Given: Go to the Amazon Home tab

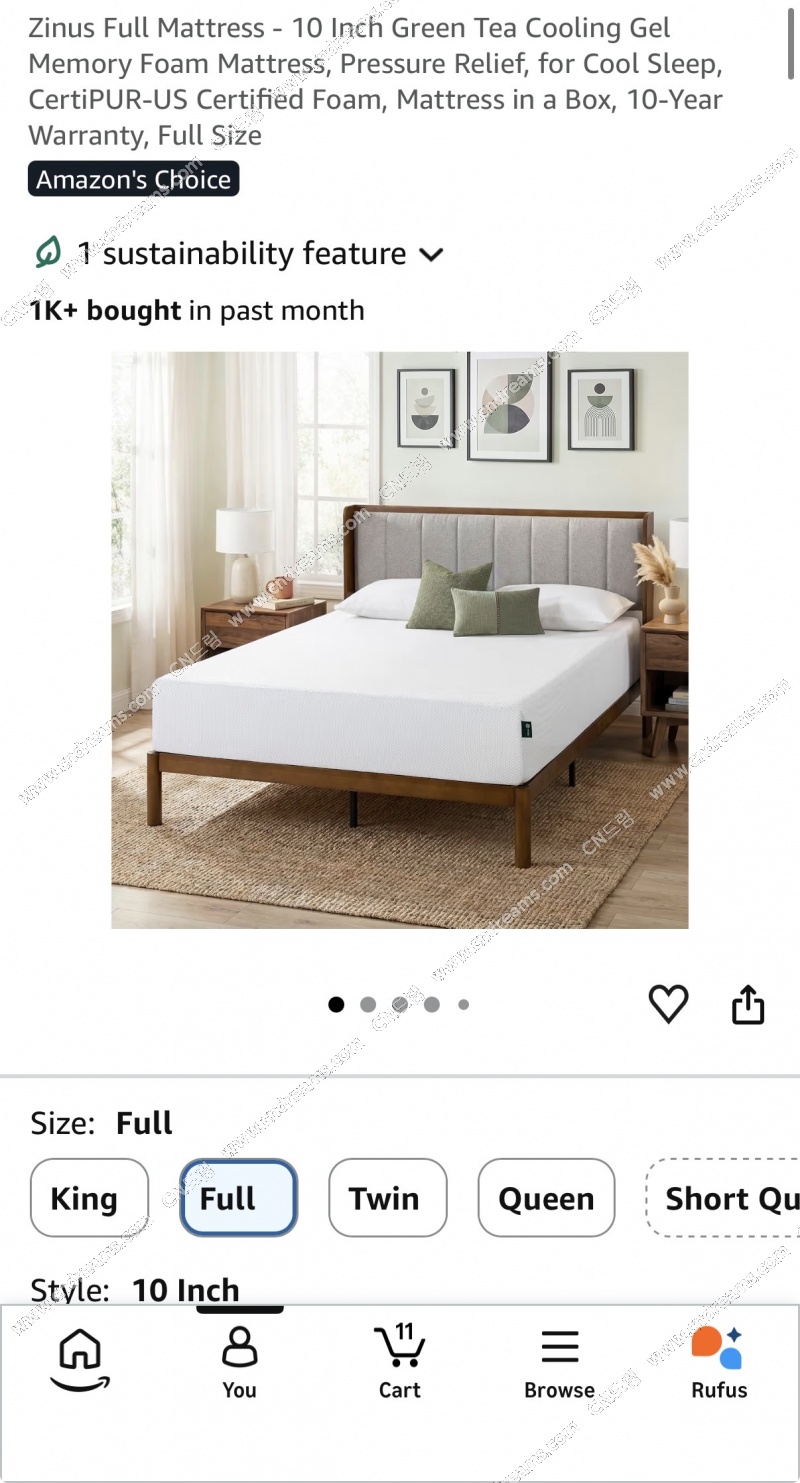Looking at the screenshot, I should [x=80, y=1361].
